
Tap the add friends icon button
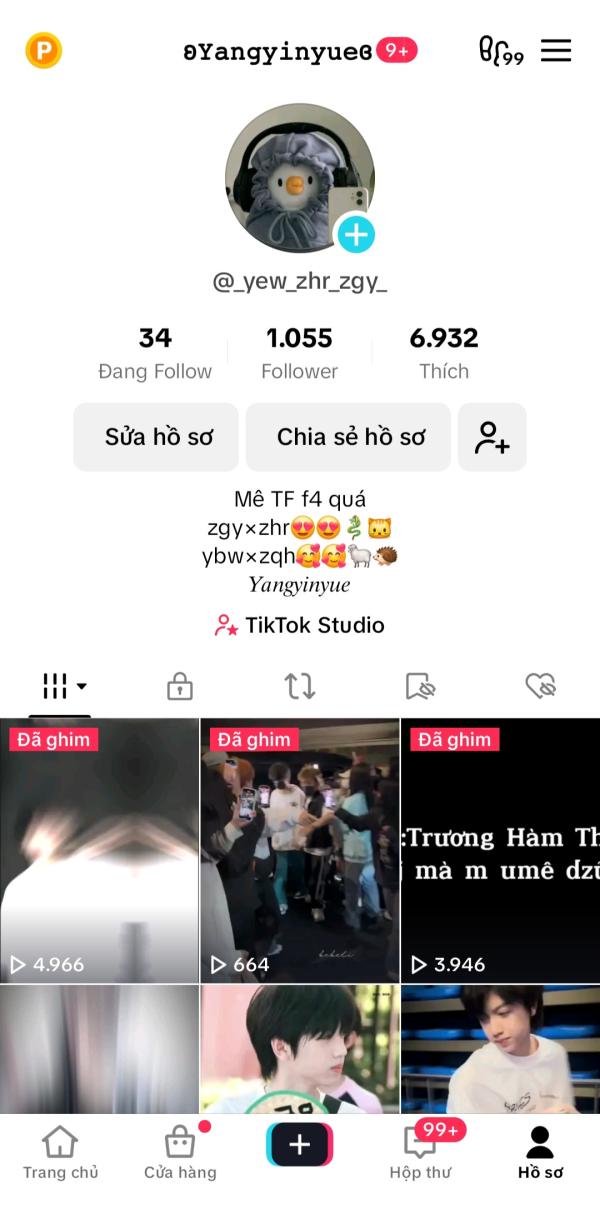coord(492,437)
